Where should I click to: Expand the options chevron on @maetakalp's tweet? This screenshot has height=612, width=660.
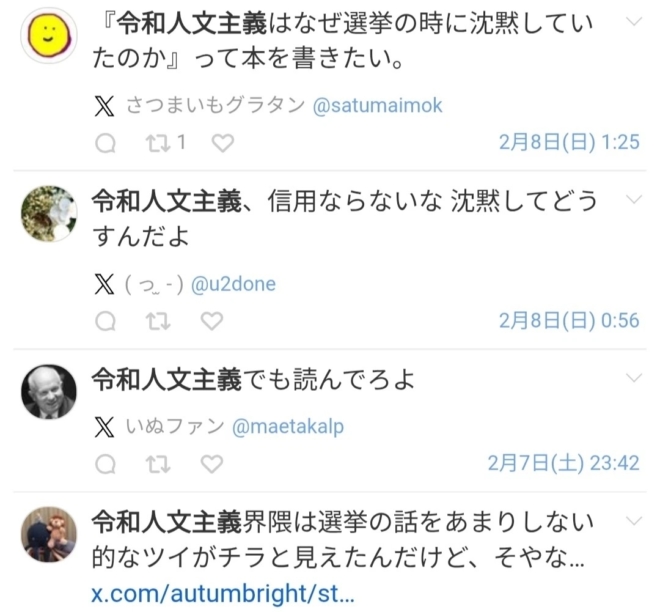(632, 378)
